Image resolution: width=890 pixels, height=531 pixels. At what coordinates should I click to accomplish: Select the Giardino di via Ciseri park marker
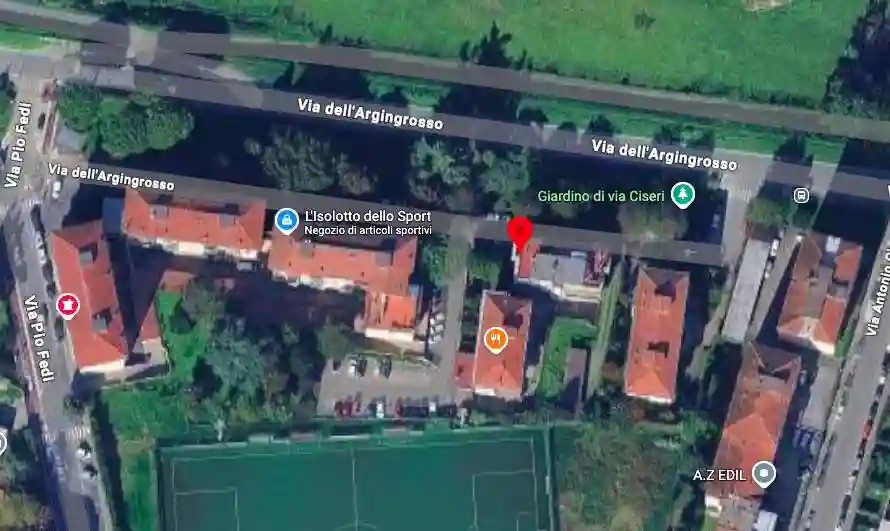tap(682, 194)
